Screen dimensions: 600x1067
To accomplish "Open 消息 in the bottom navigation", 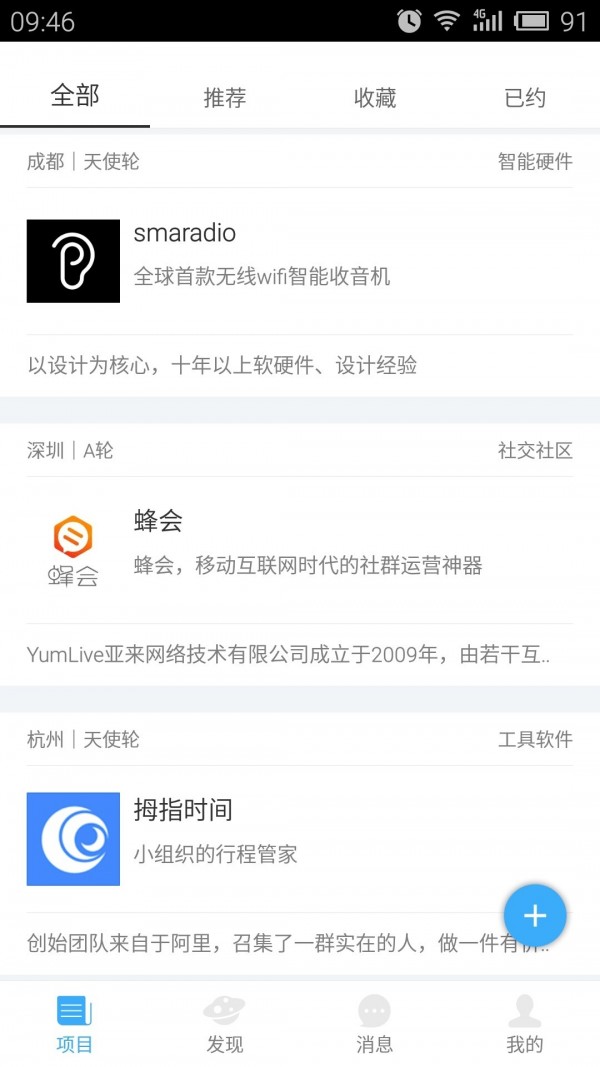I will click(x=375, y=1024).
